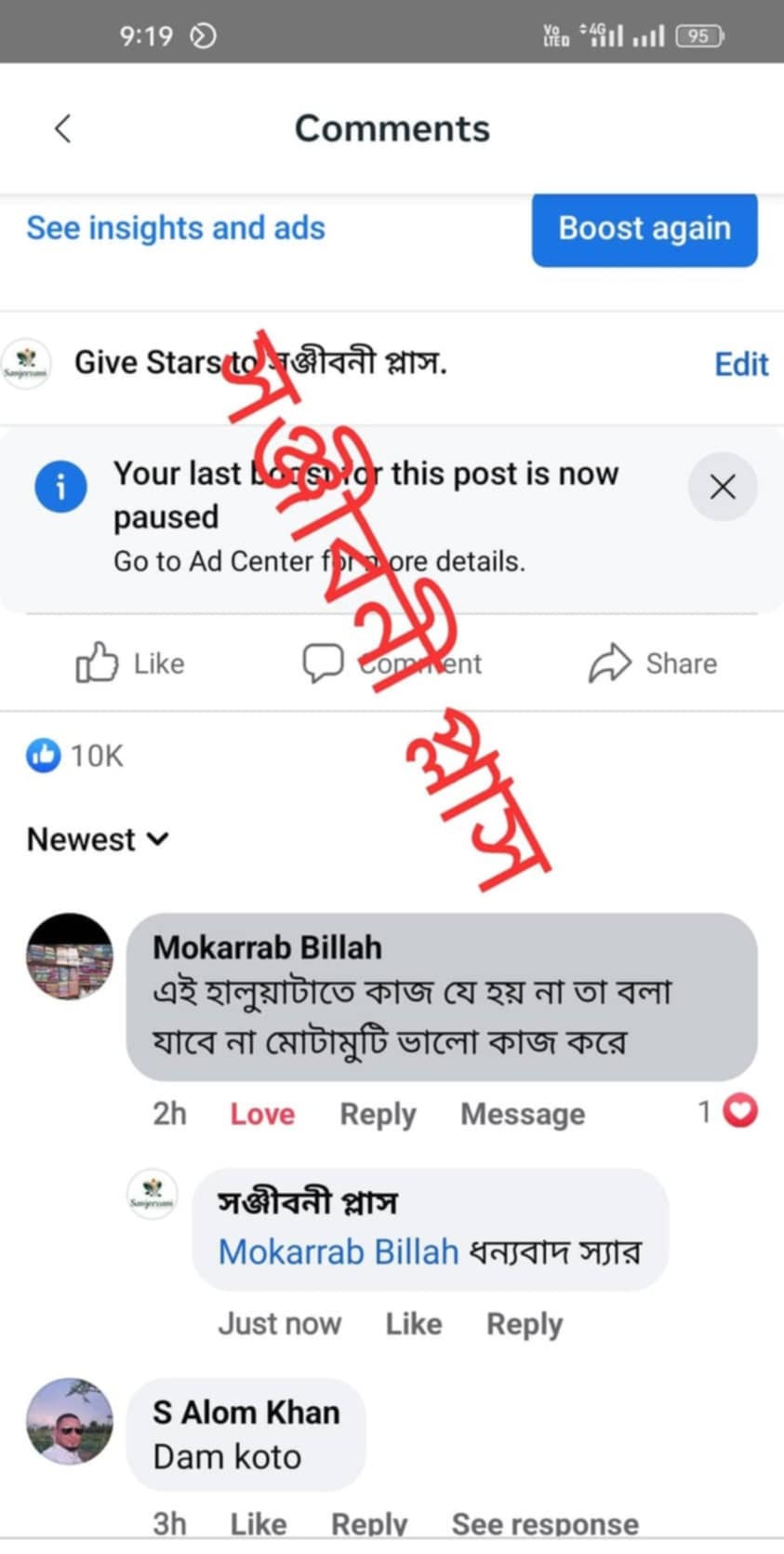Open See insights and ads
Viewport: 784px width, 1554px height.
click(176, 228)
